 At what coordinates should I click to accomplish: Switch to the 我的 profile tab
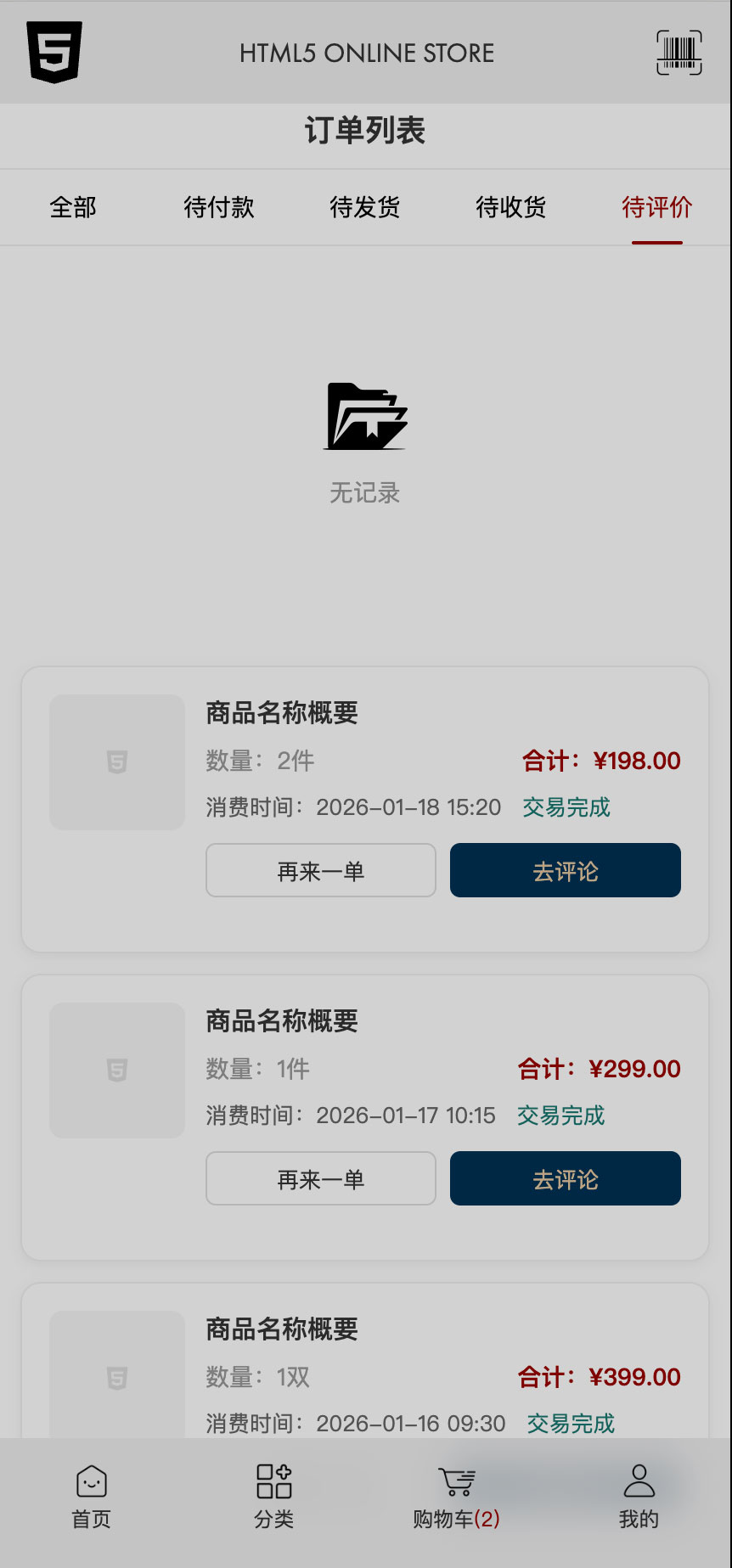(x=639, y=1498)
